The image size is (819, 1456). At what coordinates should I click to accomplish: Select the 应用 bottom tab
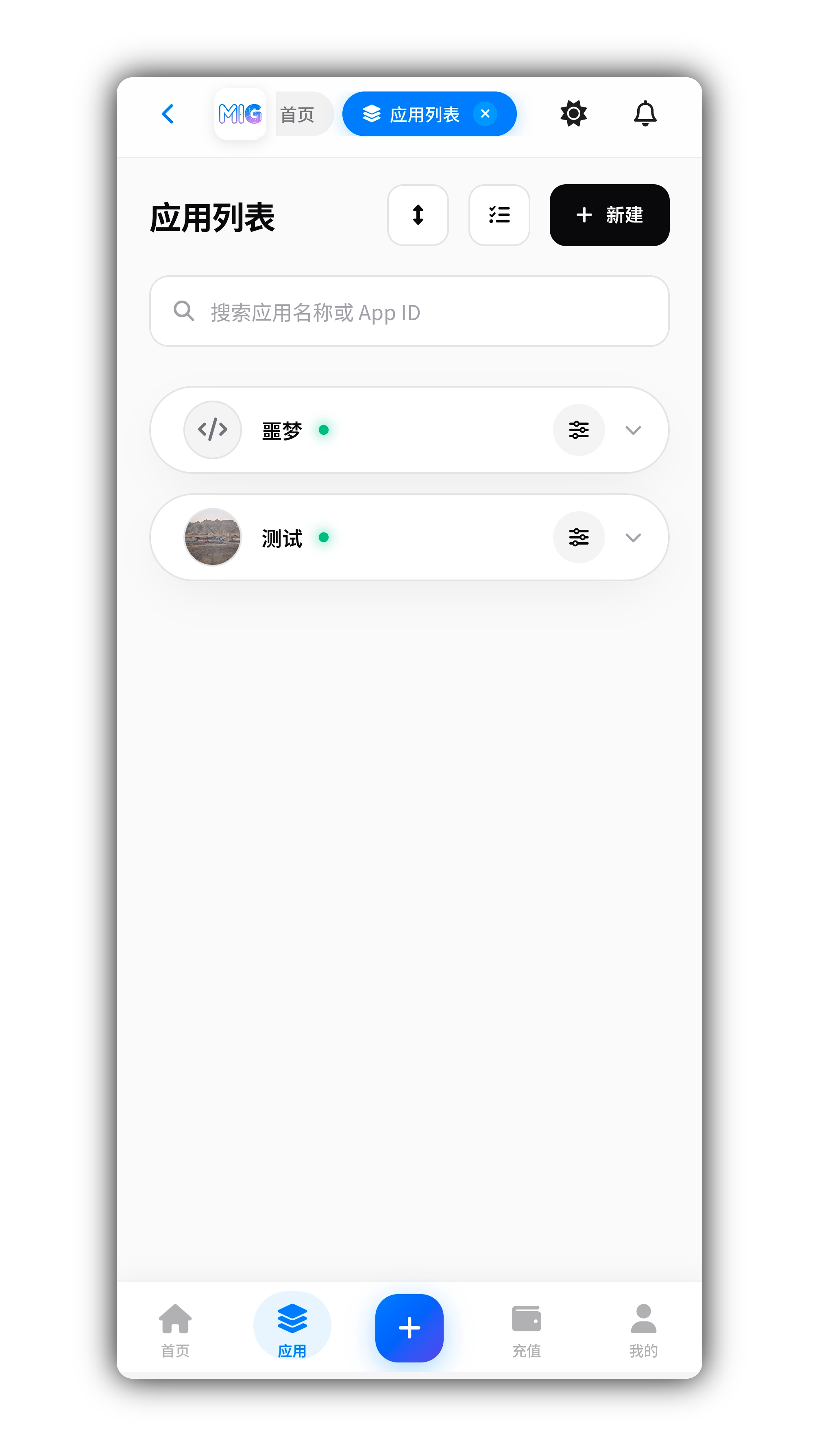pos(292,1330)
